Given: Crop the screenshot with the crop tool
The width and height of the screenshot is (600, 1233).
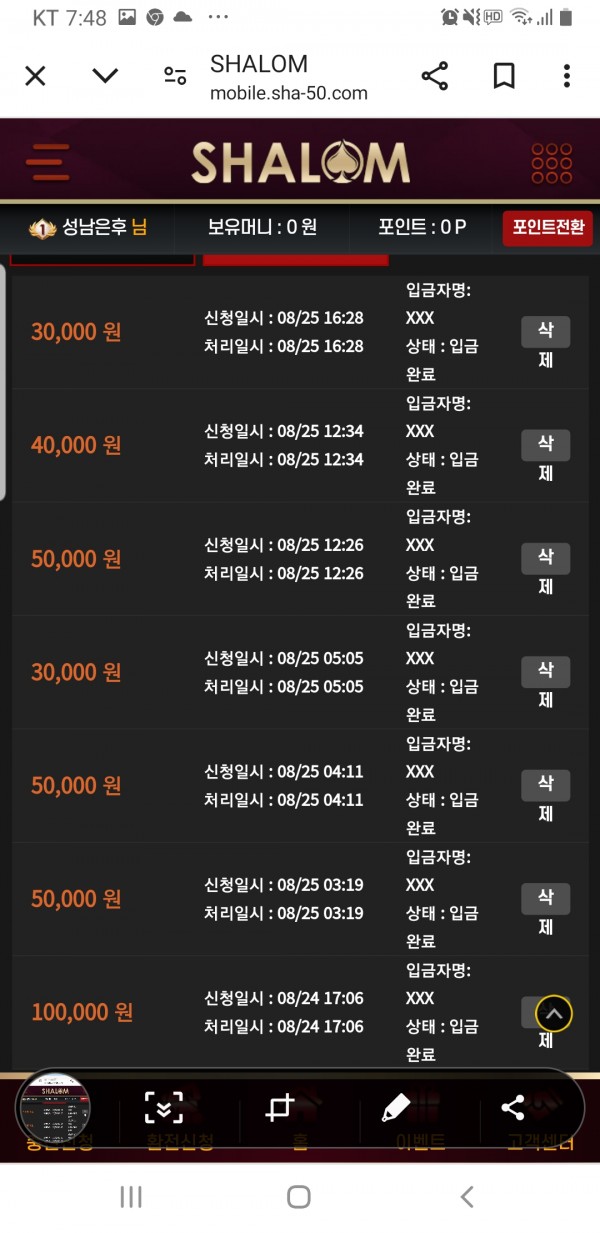Looking at the screenshot, I should click(279, 1107).
